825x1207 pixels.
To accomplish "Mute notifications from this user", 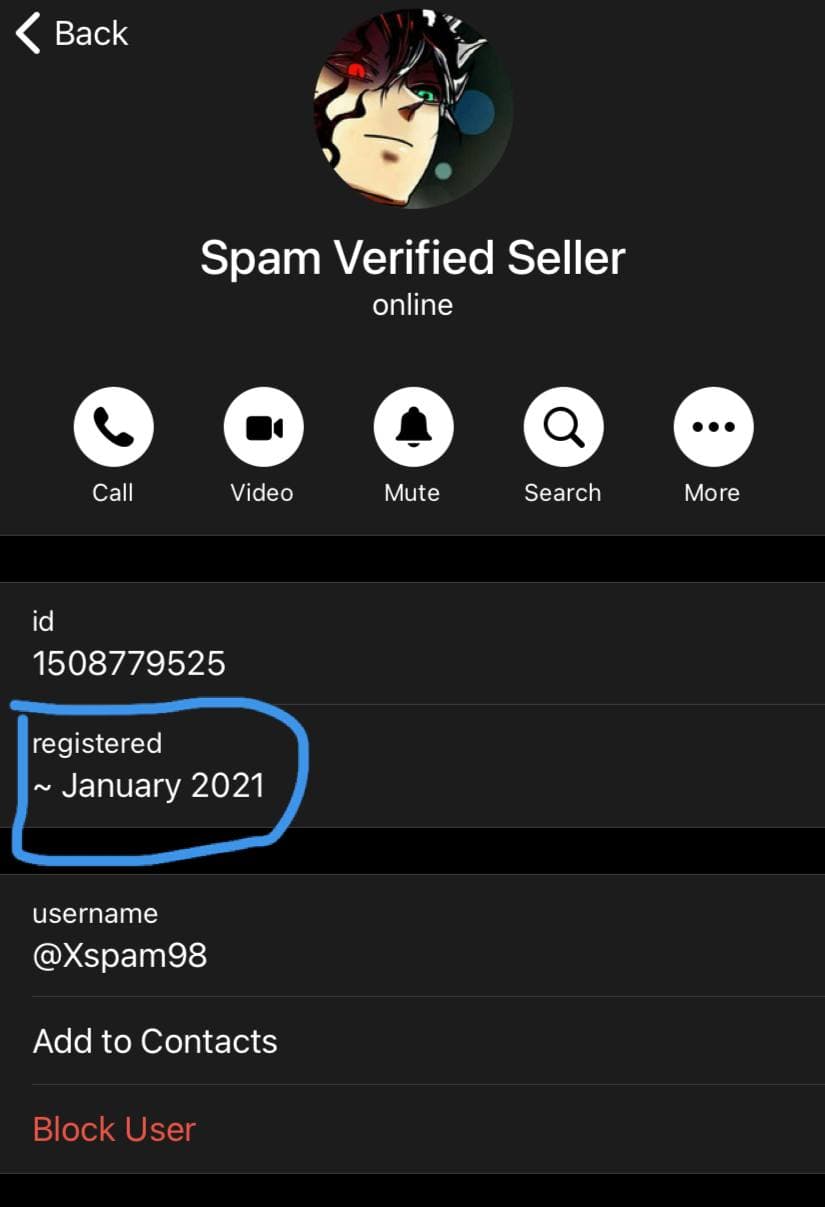I will pyautogui.click(x=413, y=428).
